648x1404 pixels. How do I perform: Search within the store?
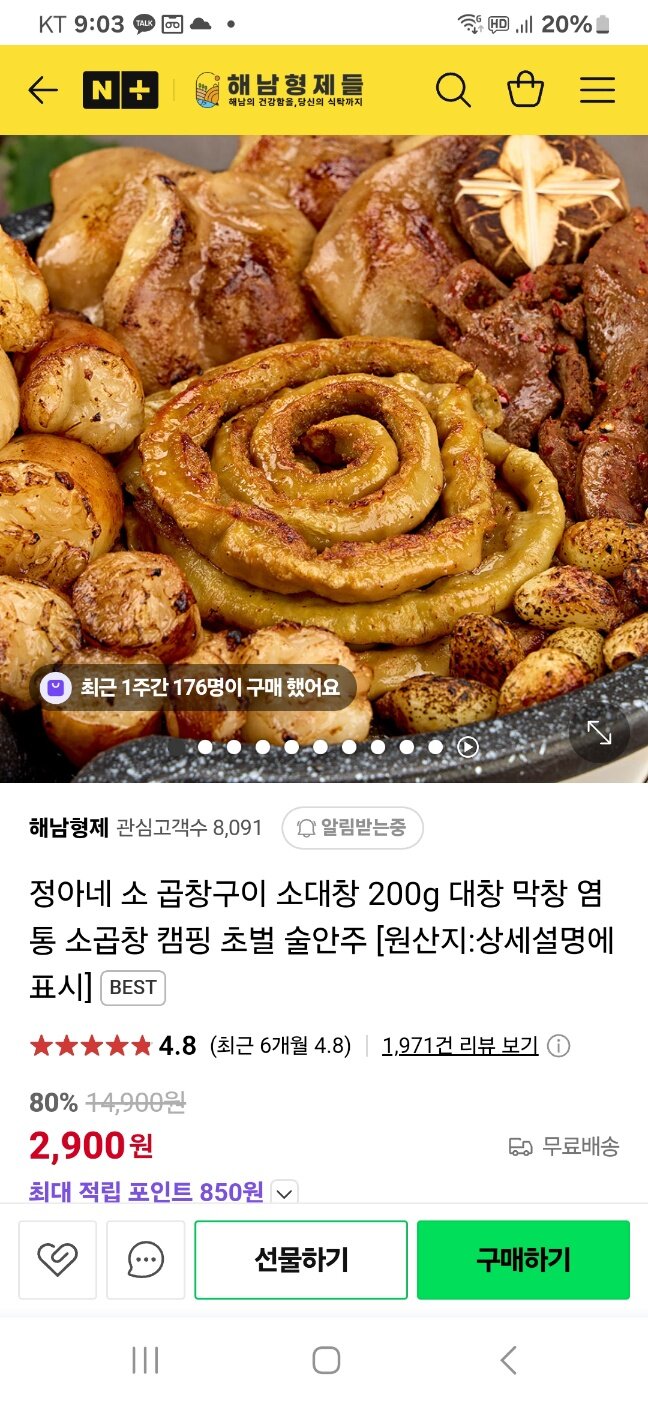click(453, 91)
